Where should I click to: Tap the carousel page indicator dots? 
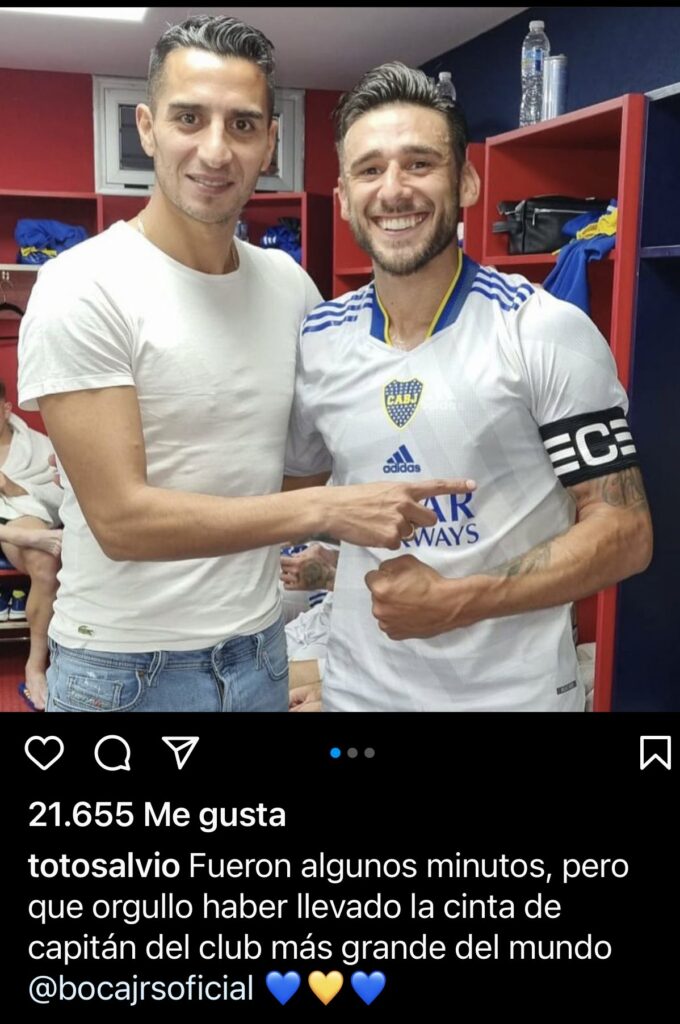click(x=352, y=752)
